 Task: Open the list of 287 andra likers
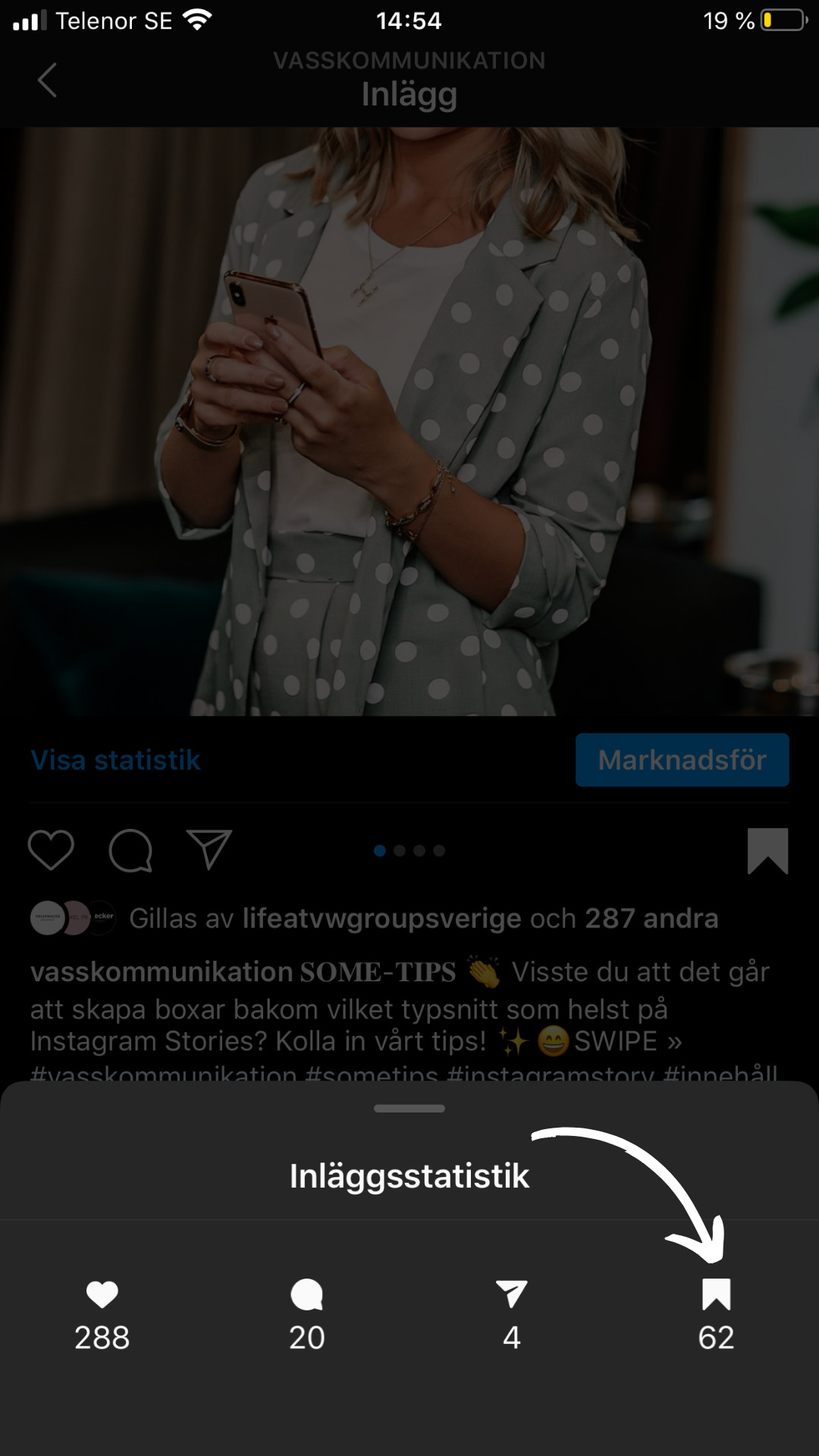point(651,918)
